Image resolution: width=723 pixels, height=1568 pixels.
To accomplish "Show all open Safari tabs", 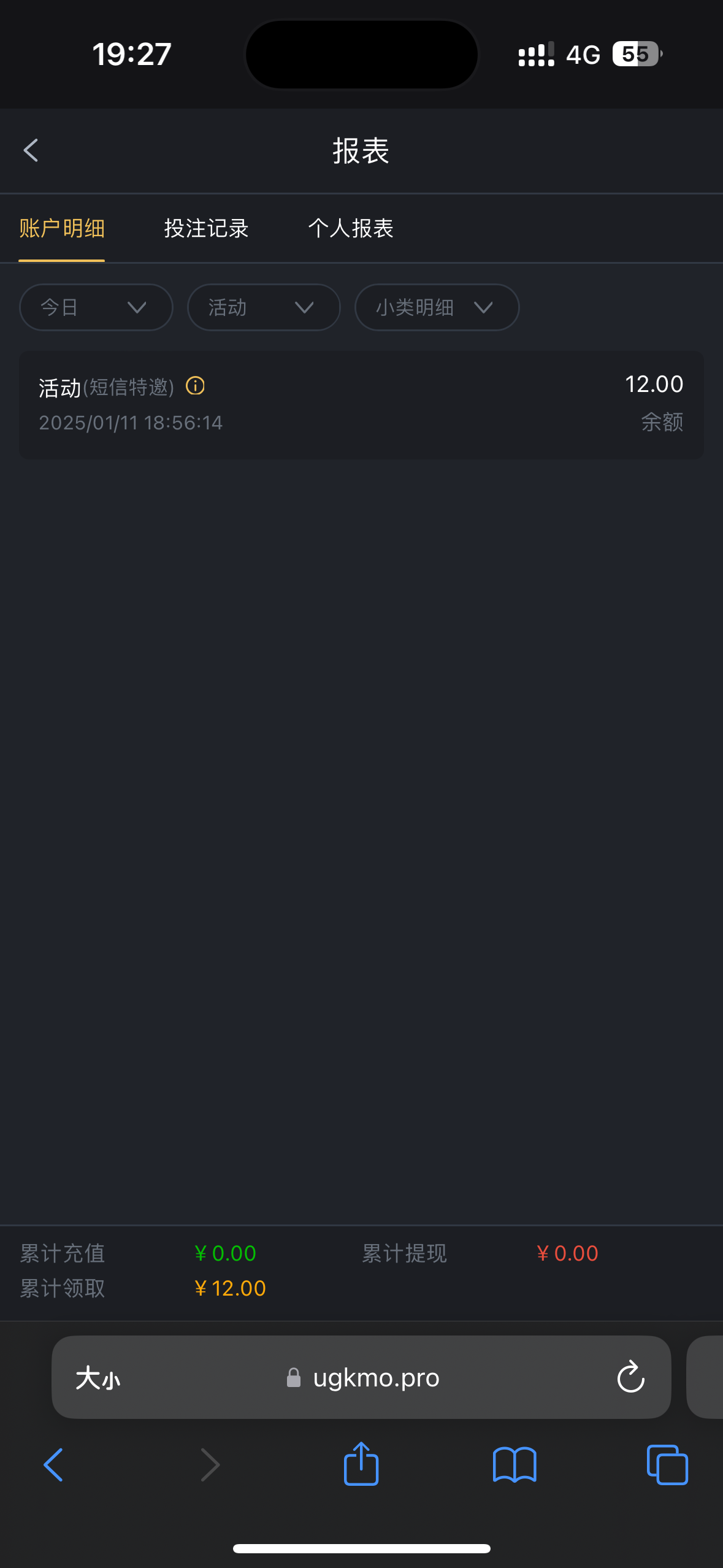I will click(x=667, y=1465).
